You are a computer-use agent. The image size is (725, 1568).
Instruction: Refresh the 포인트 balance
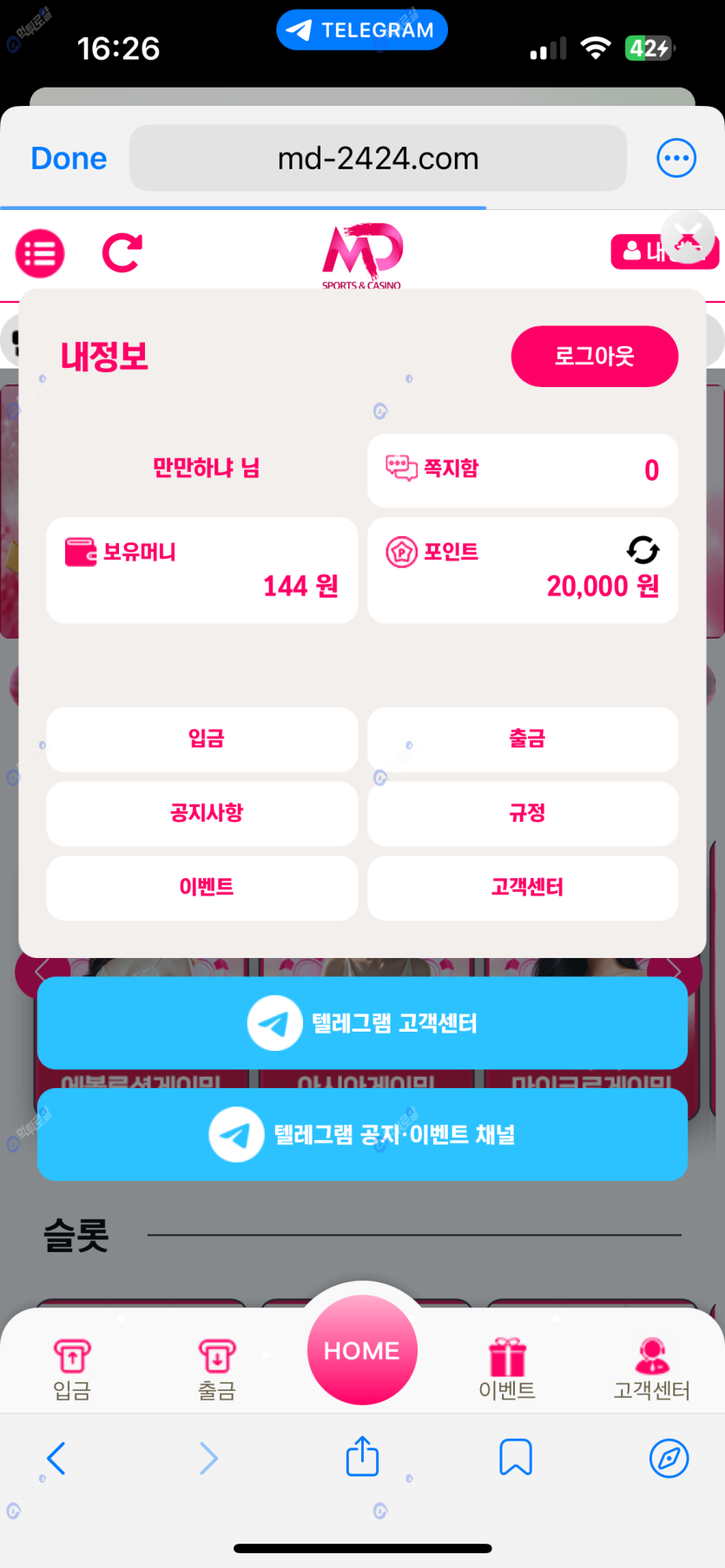(x=643, y=549)
